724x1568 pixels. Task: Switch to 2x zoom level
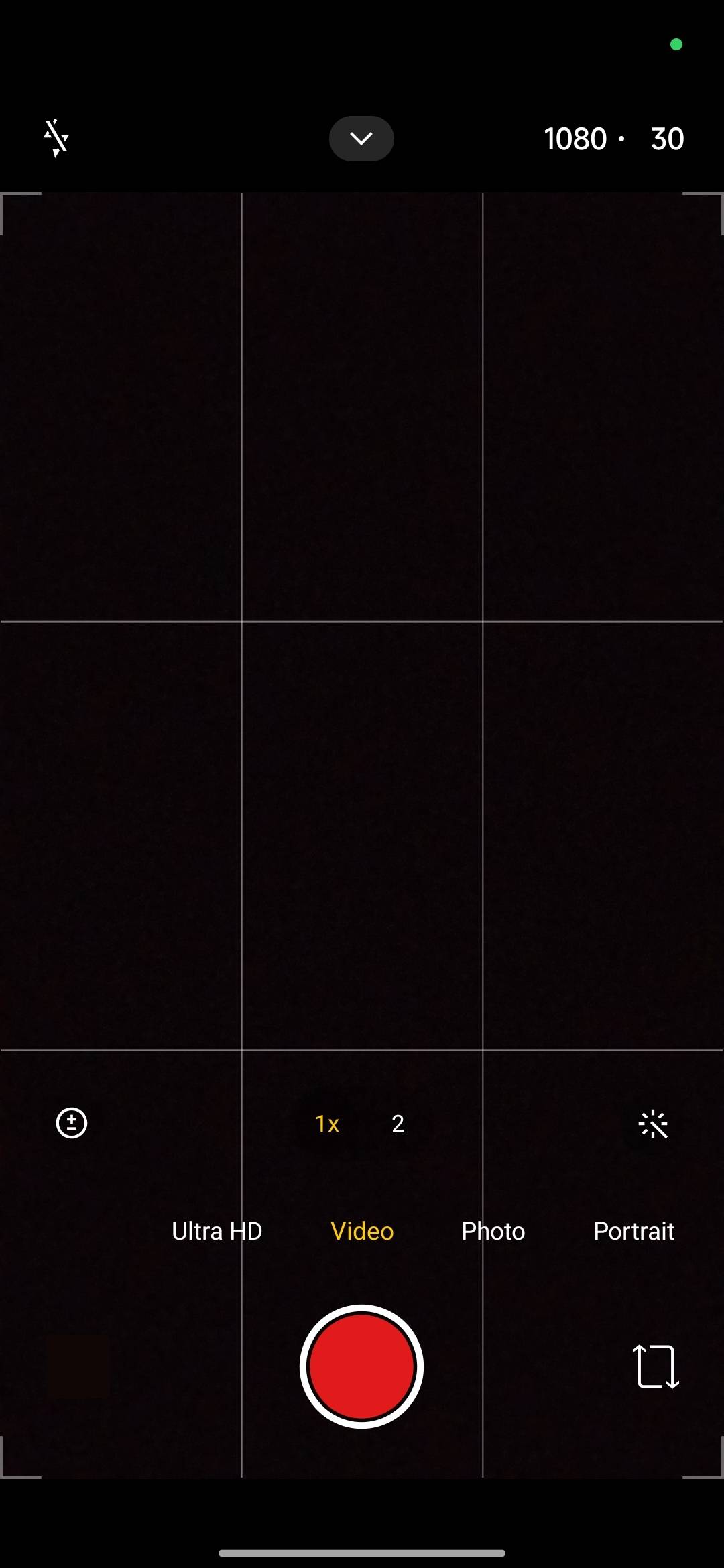point(398,1124)
